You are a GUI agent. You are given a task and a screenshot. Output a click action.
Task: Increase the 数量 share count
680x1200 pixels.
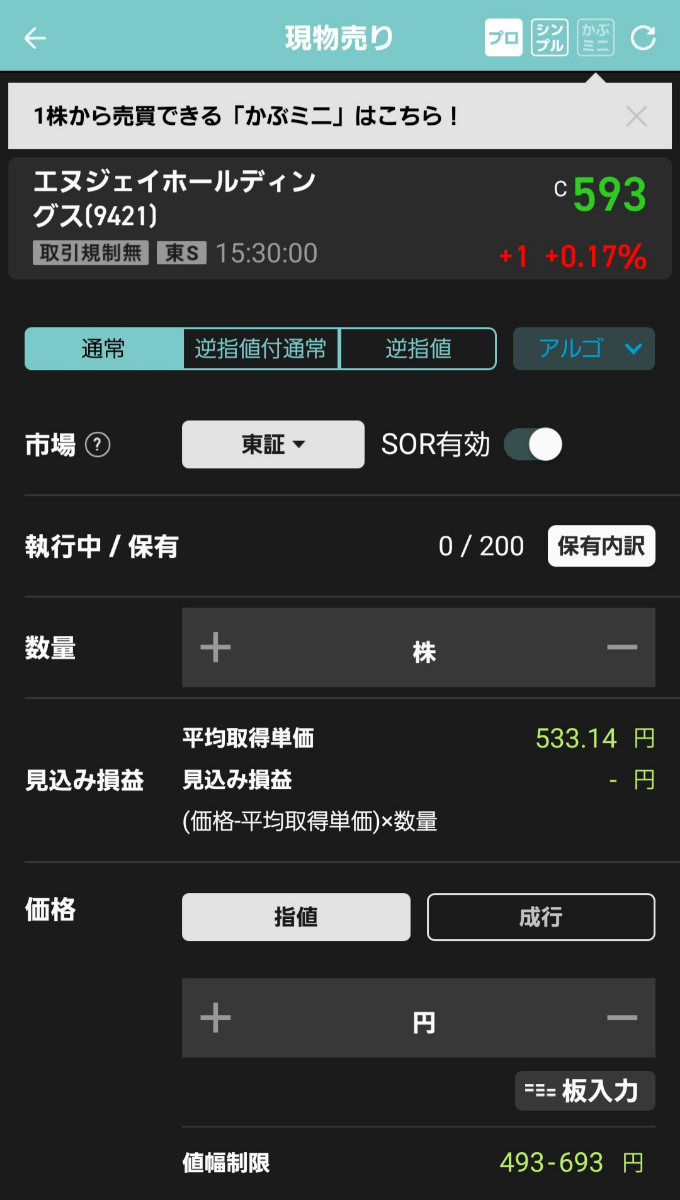coord(215,648)
